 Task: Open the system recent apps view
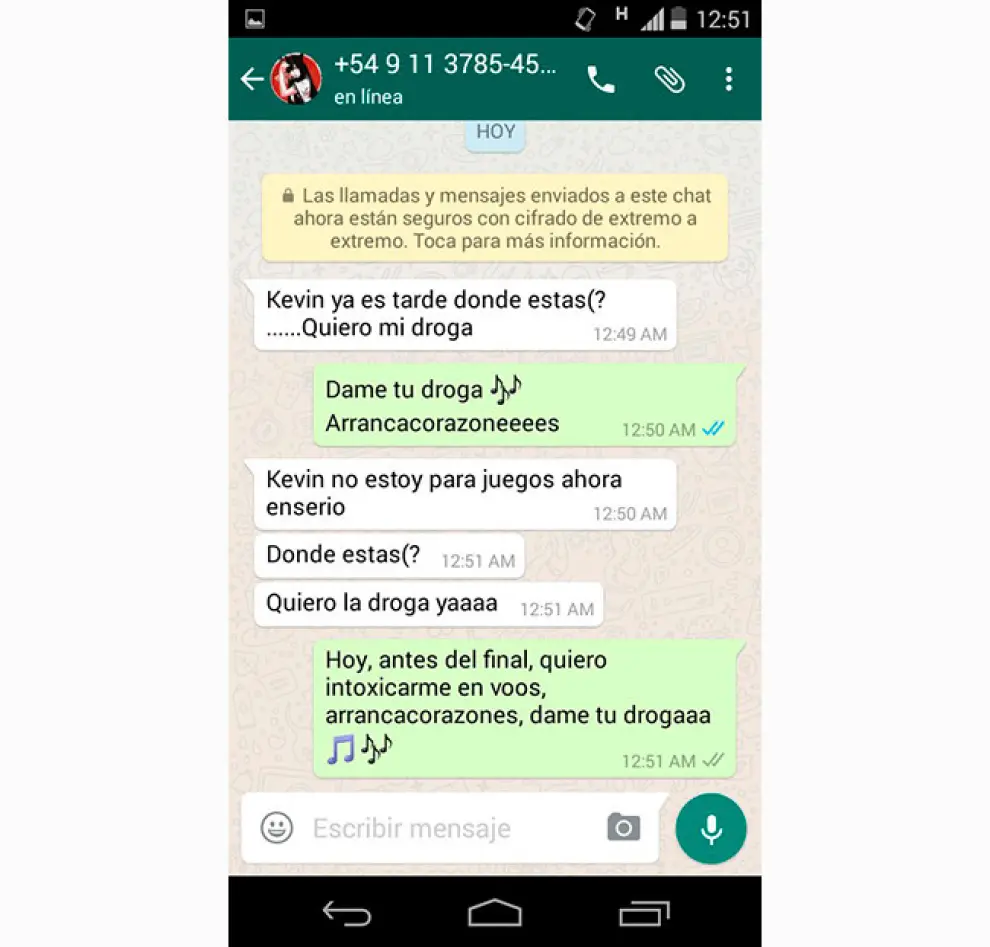[x=645, y=913]
